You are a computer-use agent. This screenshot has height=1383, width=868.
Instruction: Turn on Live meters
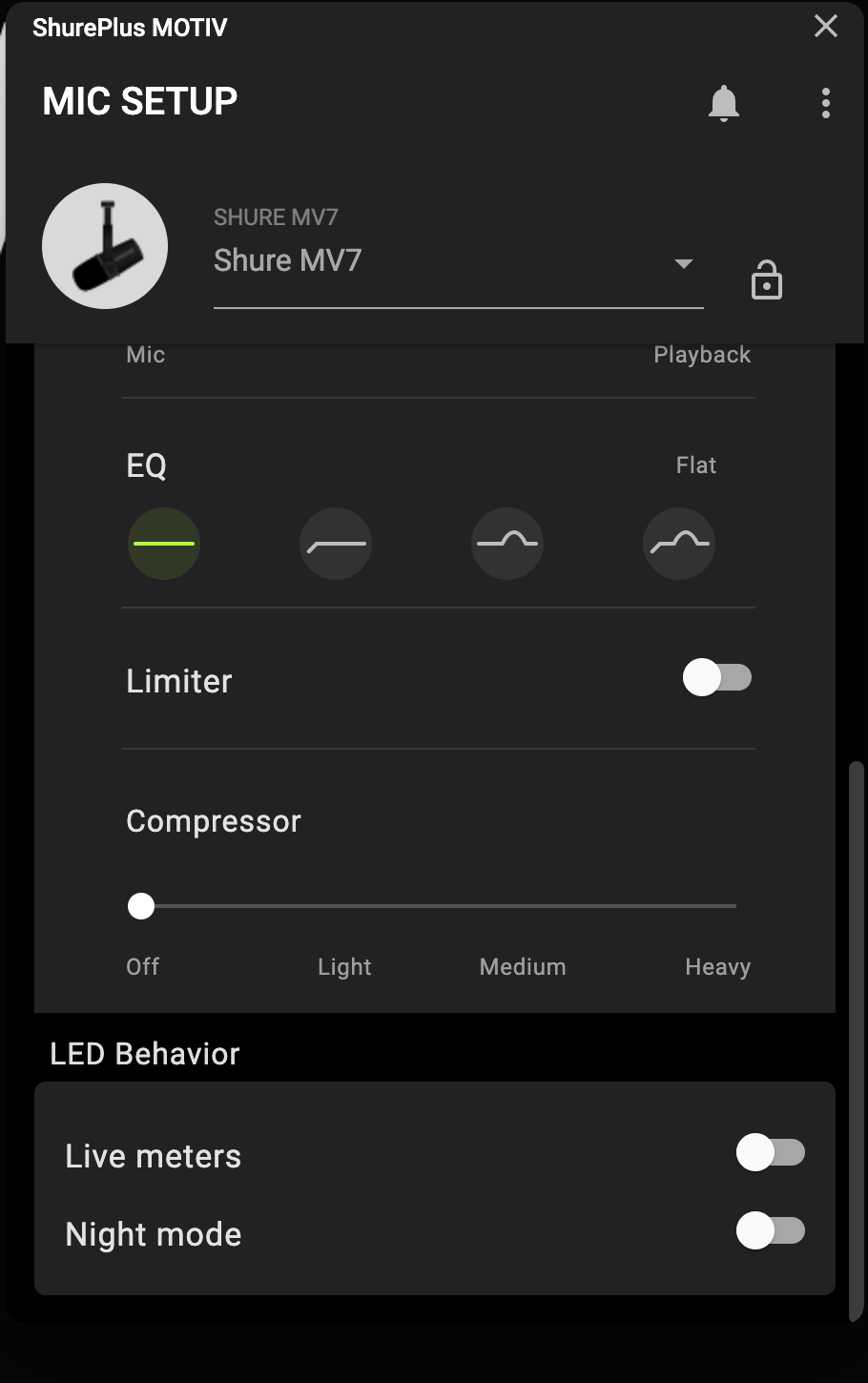[771, 1152]
